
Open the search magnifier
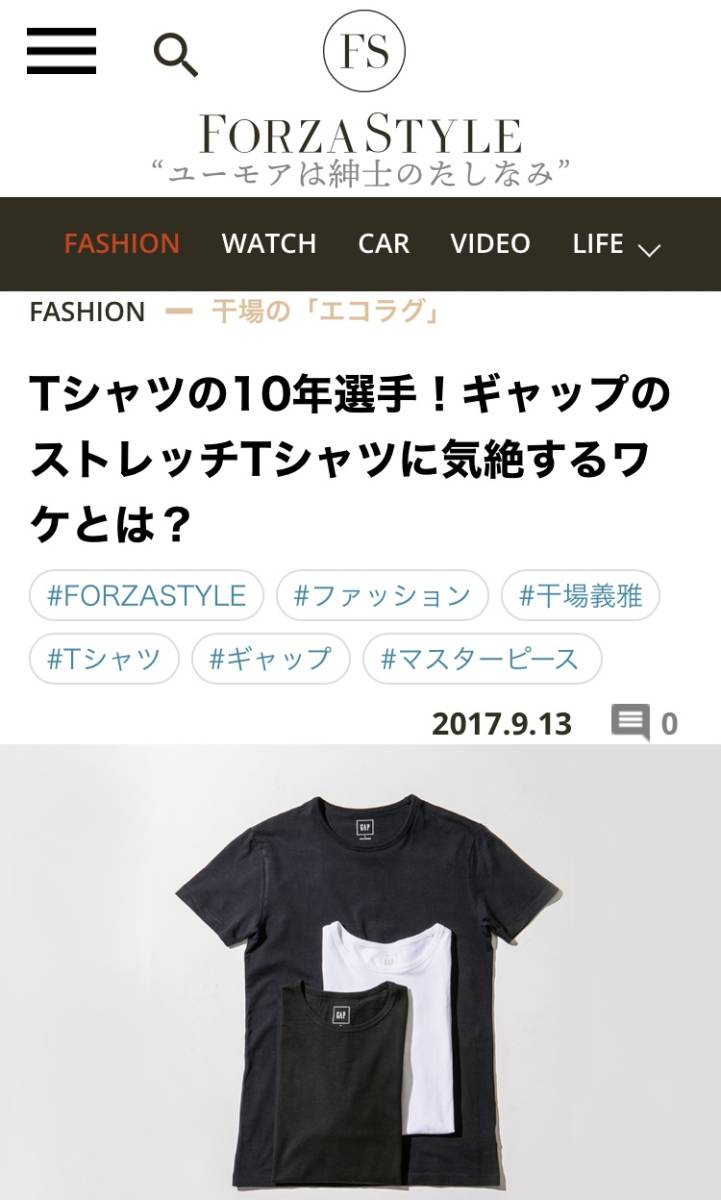[x=176, y=54]
